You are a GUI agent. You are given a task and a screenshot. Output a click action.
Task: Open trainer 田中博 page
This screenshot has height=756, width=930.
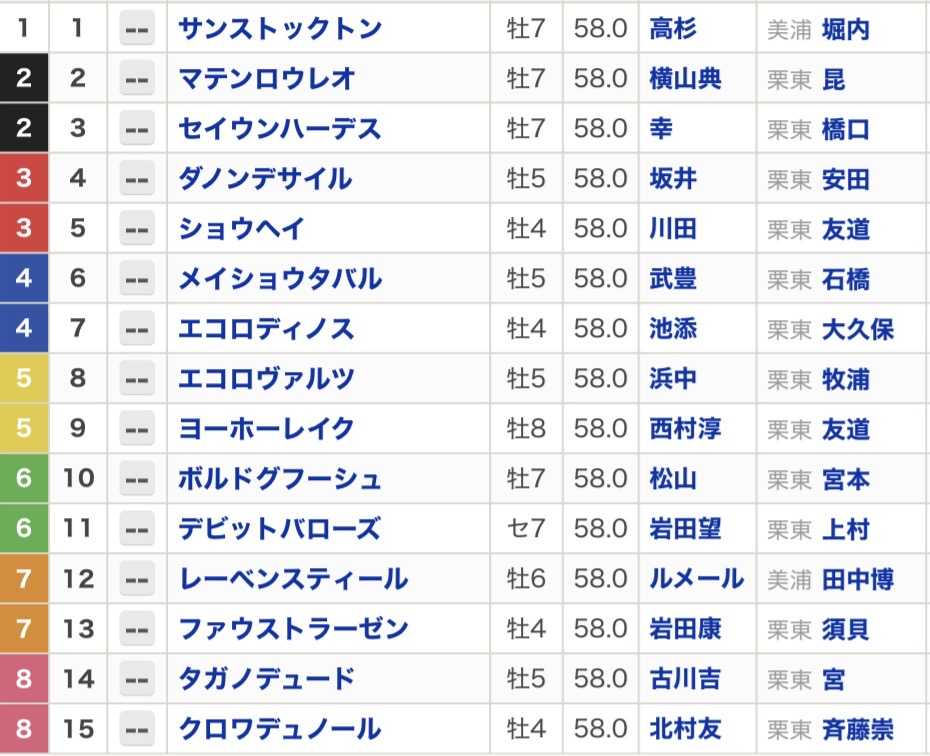click(857, 579)
